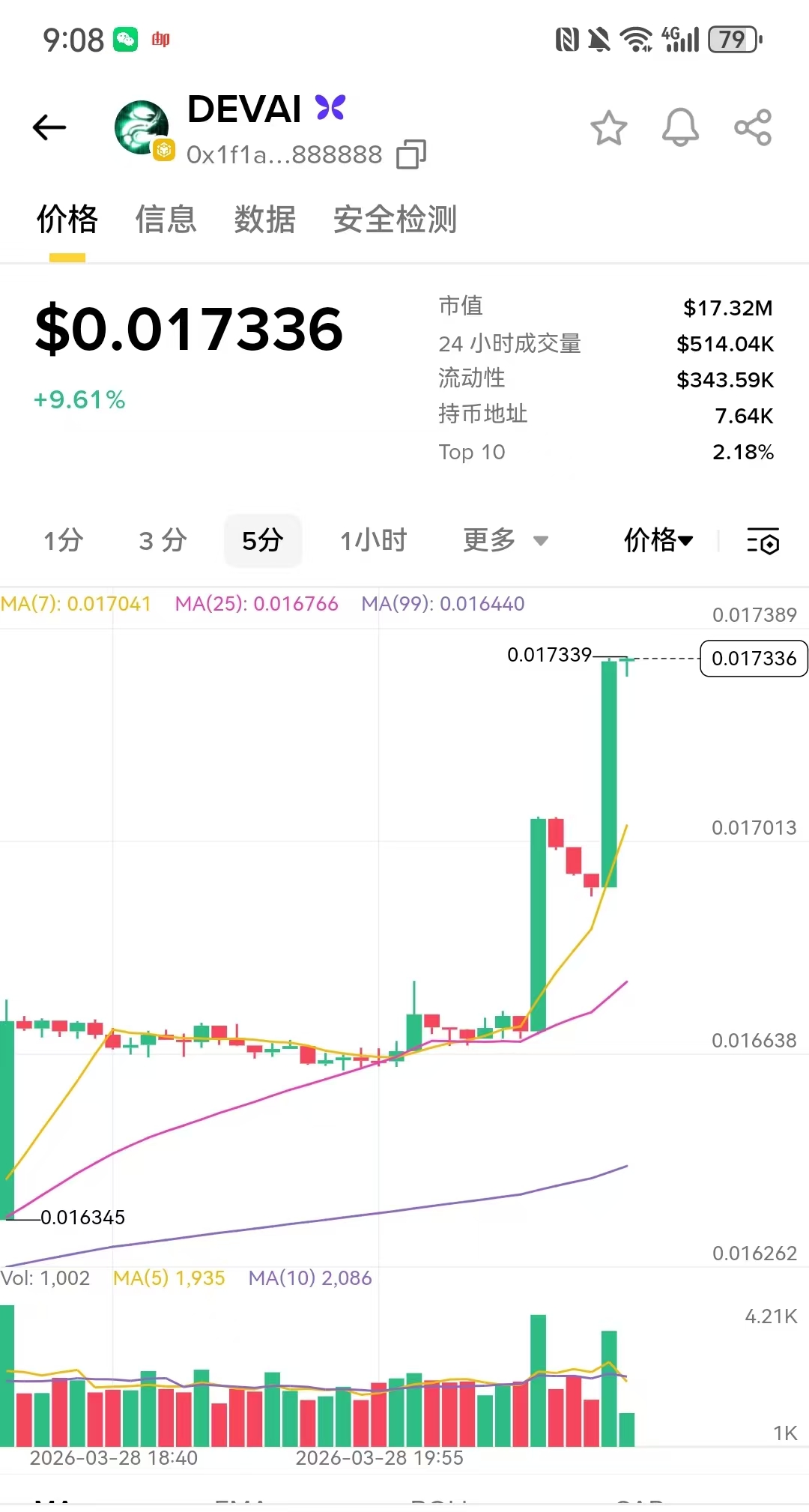Share the DEVAI token page
809x1512 pixels.
753,128
